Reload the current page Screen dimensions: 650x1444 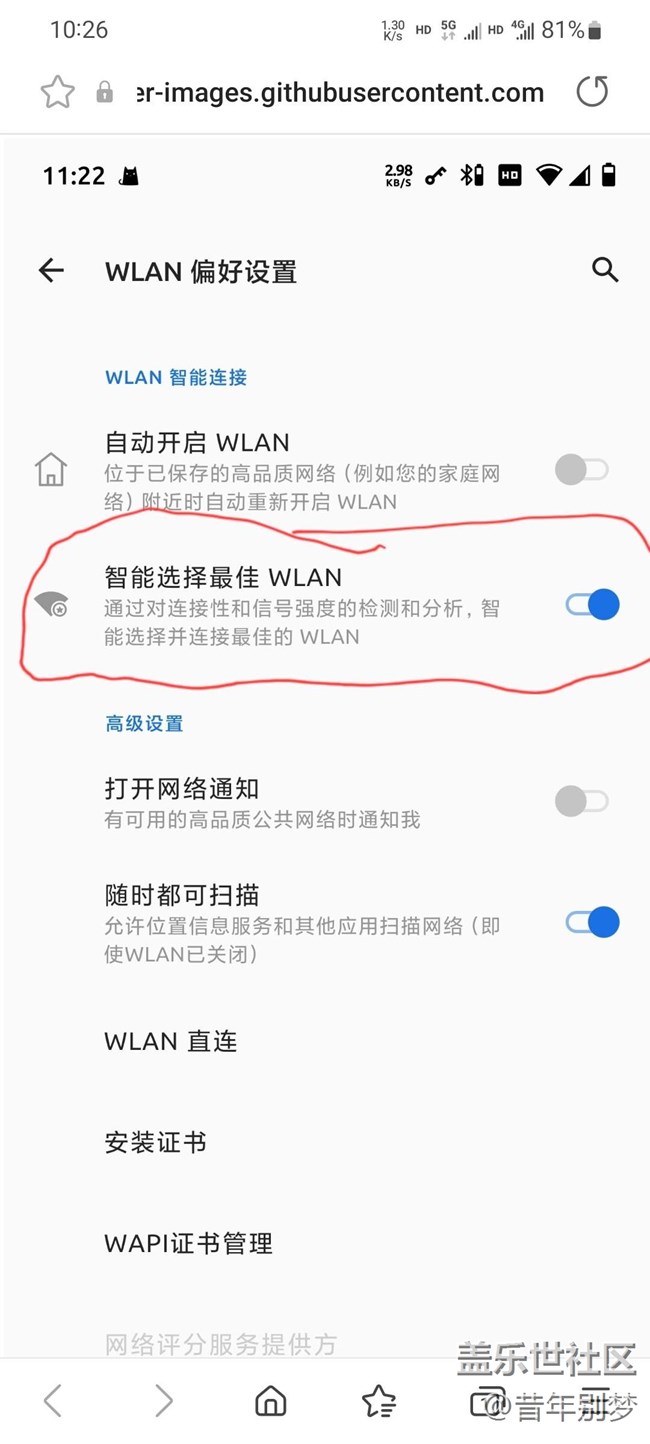592,93
